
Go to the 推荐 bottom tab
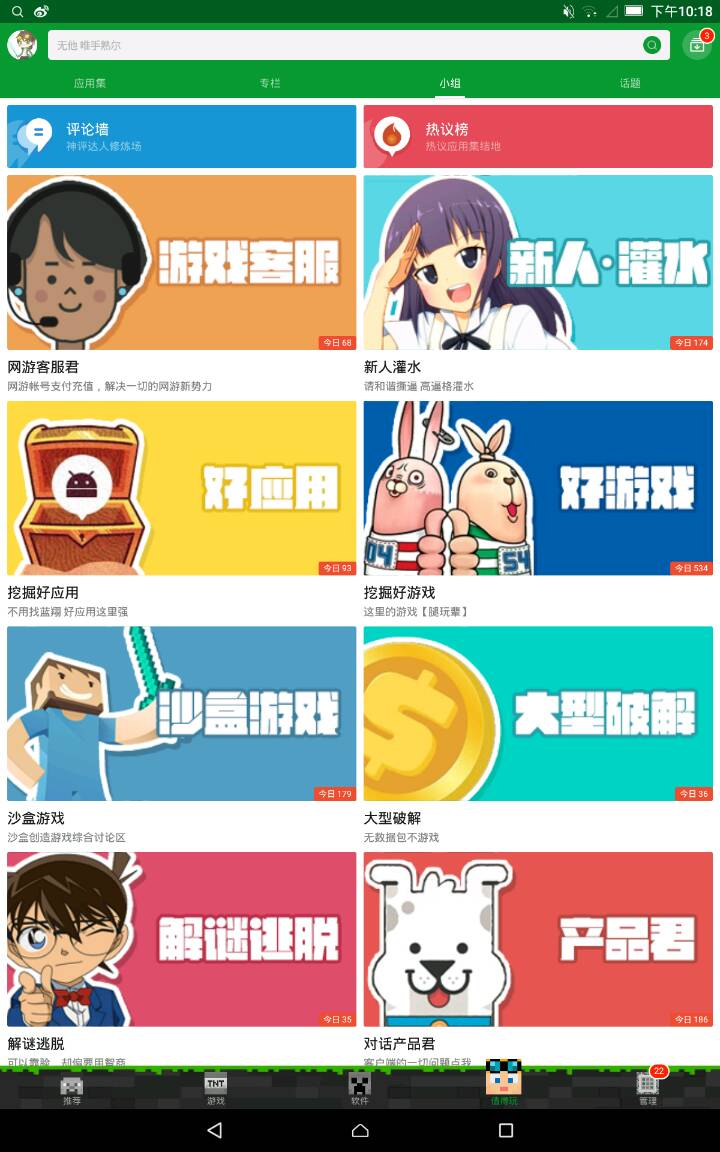[72, 1089]
